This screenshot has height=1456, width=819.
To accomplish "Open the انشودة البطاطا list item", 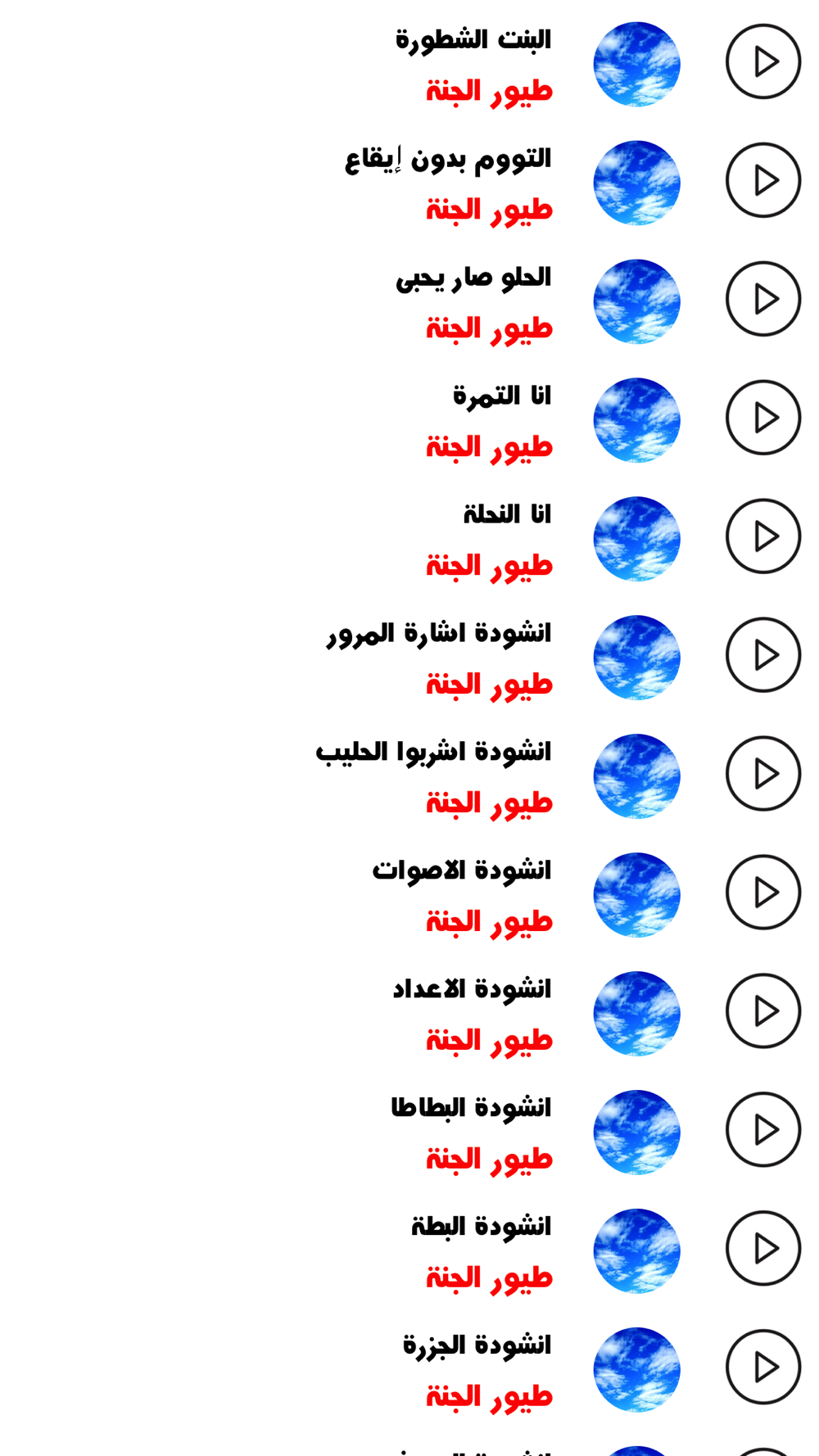I will coord(409,1132).
